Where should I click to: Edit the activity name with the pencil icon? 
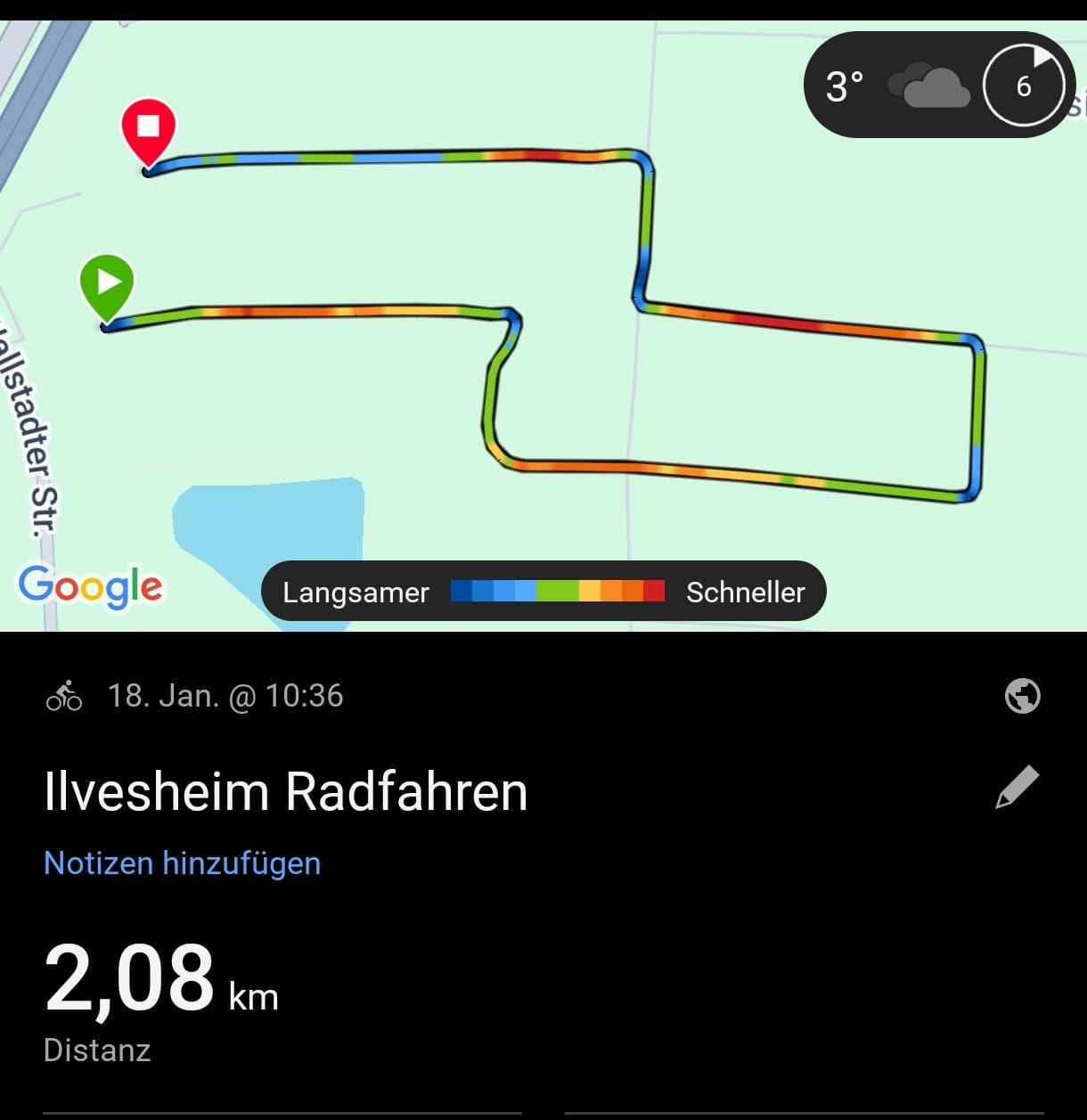click(x=1017, y=787)
